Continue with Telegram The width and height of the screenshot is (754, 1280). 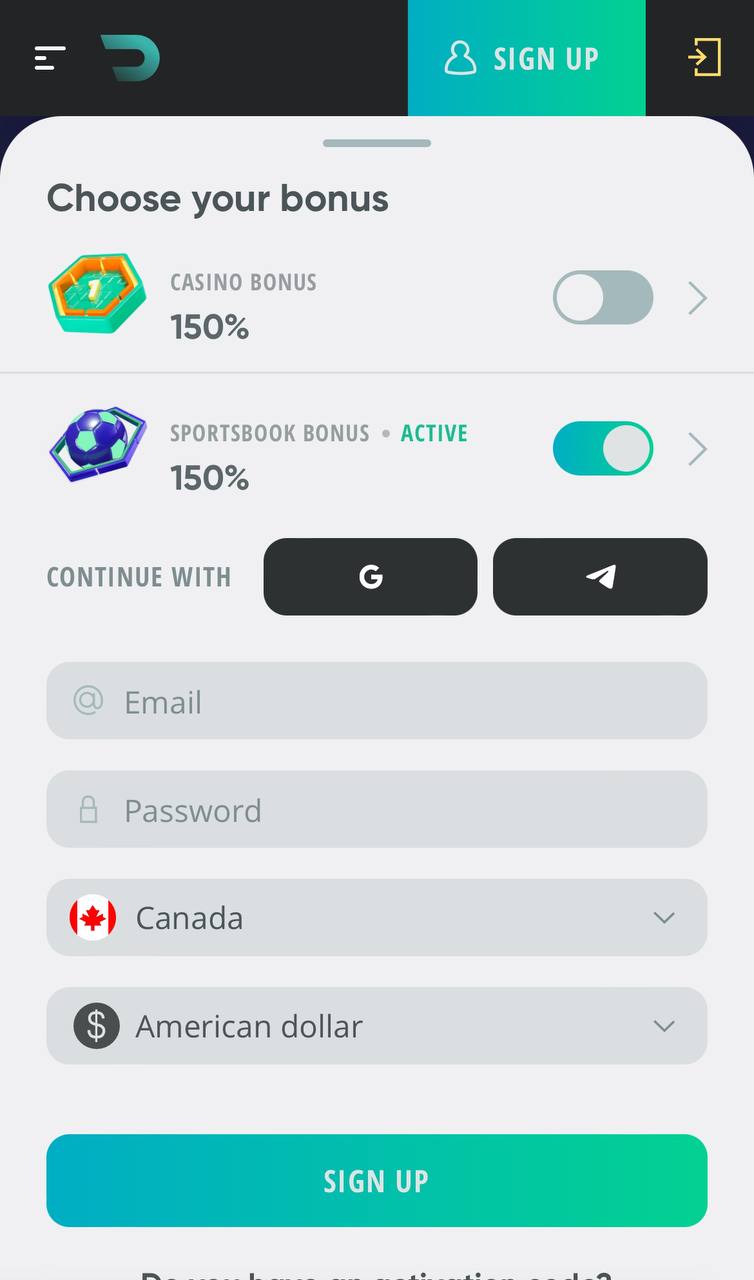tap(600, 577)
